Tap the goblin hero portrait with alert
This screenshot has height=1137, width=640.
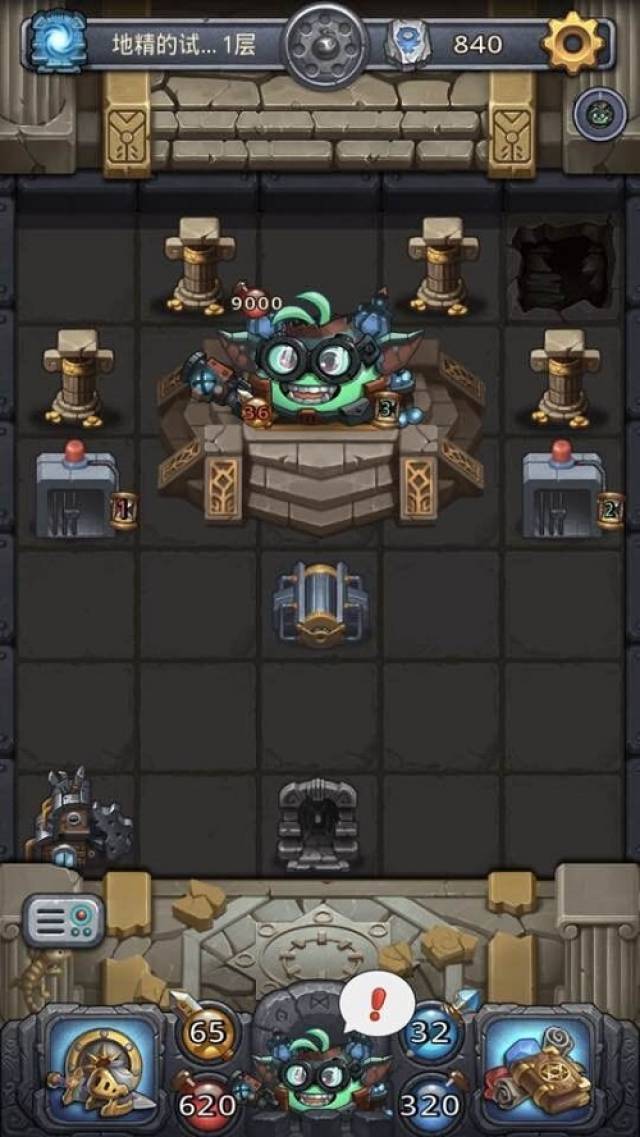318,1077
